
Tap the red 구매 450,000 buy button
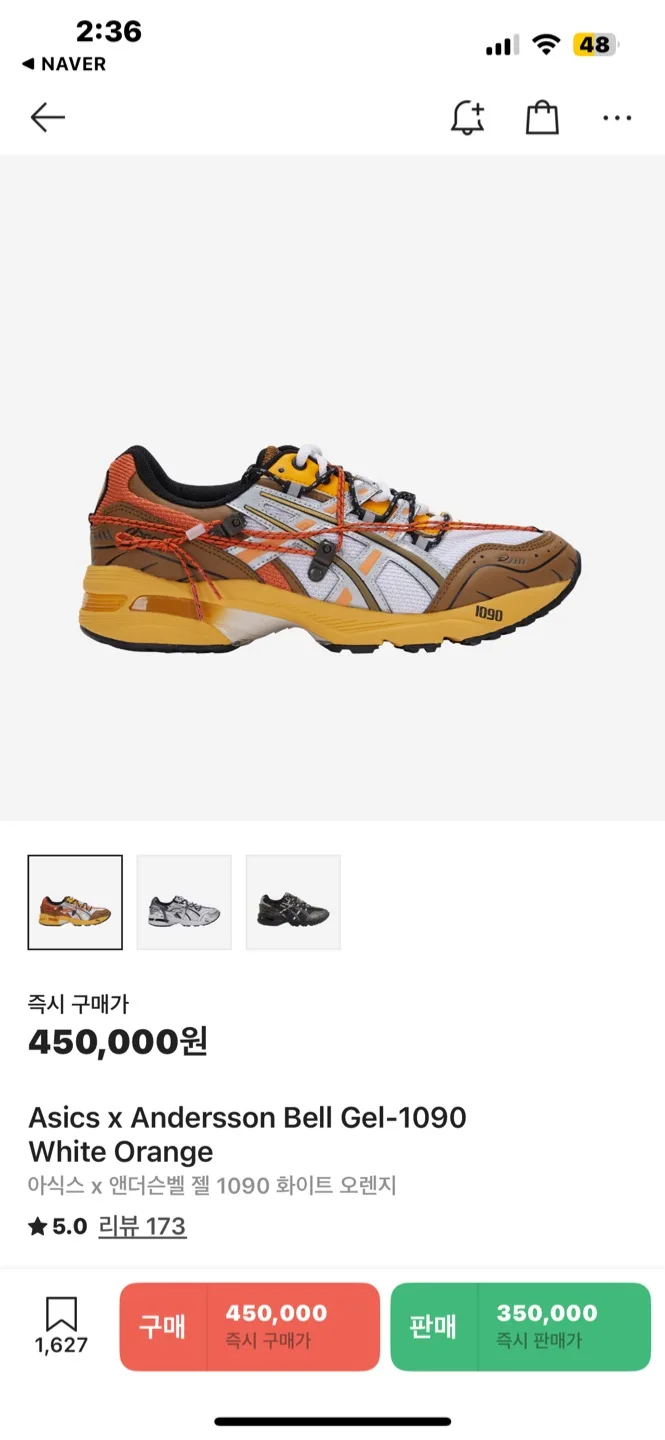250,1326
